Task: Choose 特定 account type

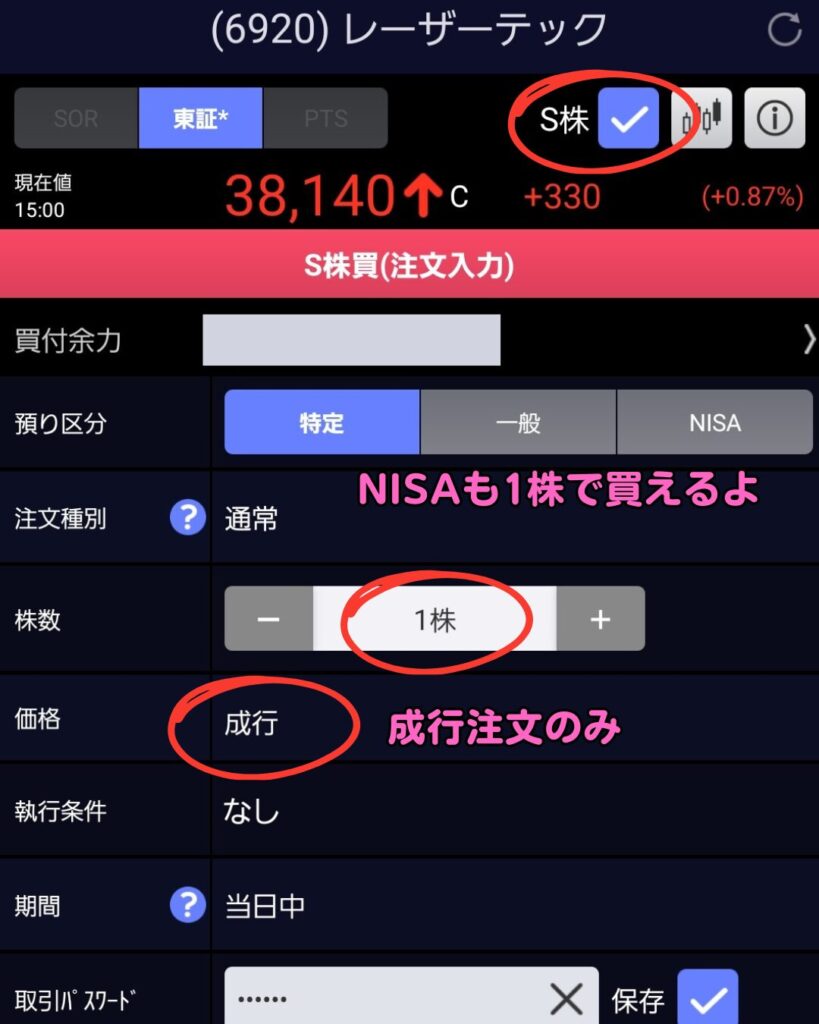Action: click(x=321, y=422)
